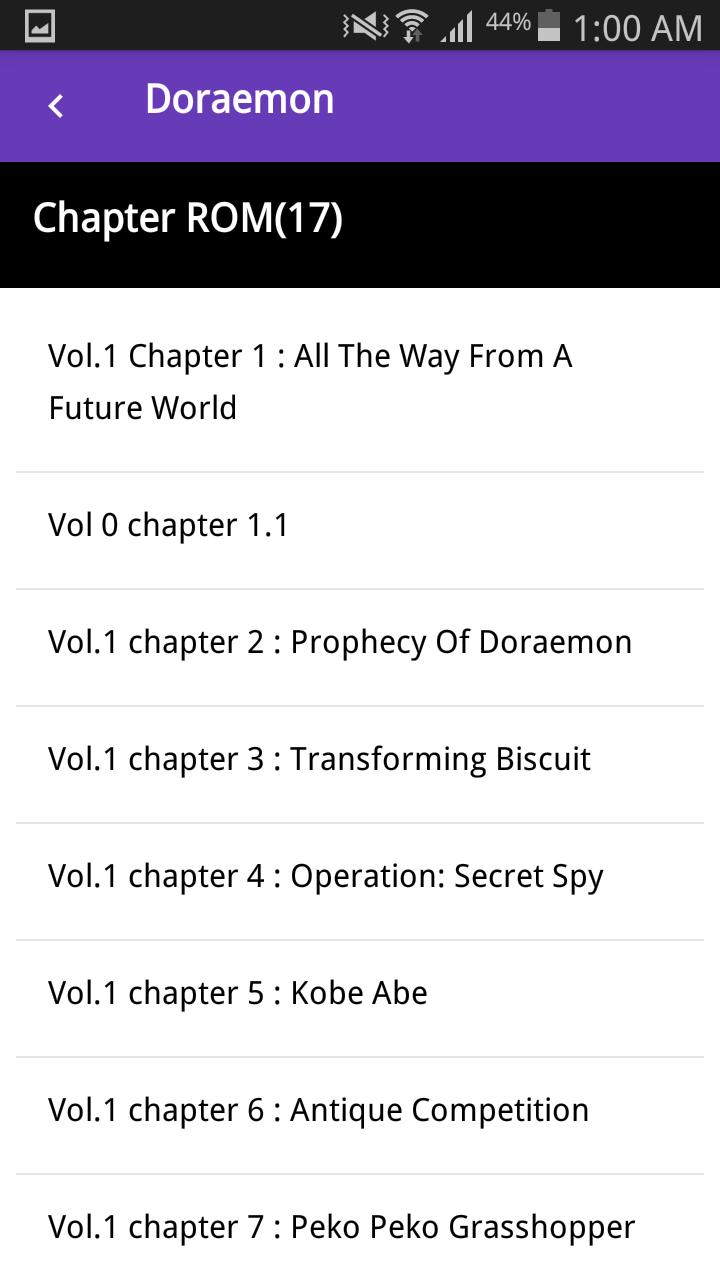
Task: Go back from the Doraemon page
Action: coord(56,105)
